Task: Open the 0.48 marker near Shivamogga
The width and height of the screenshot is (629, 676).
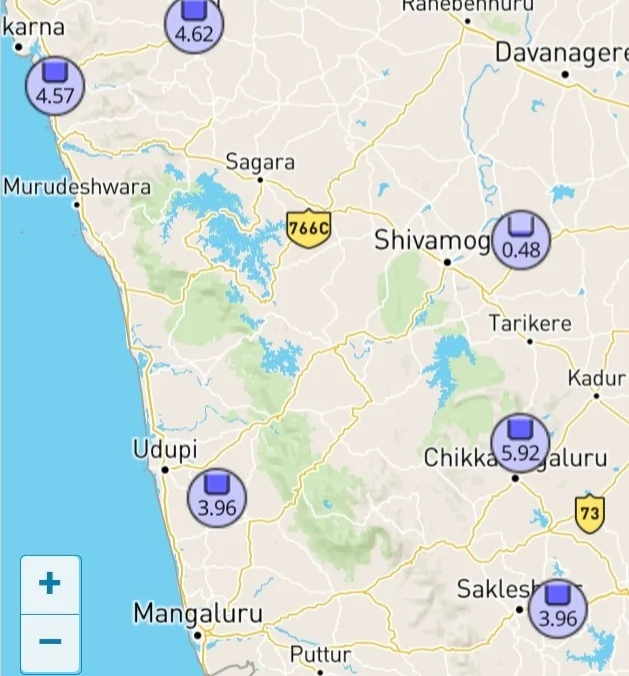Action: pos(521,239)
